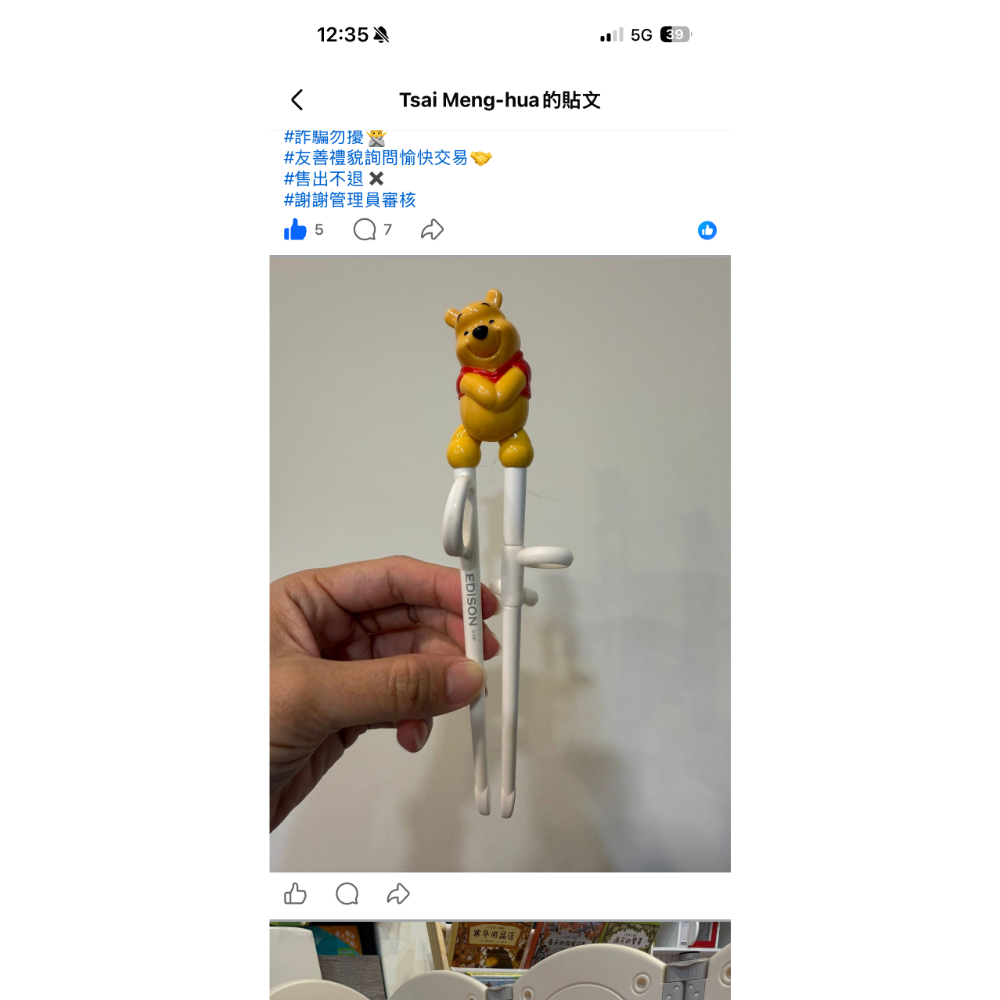Go back from Tsai Meng-hua's post

pyautogui.click(x=297, y=100)
